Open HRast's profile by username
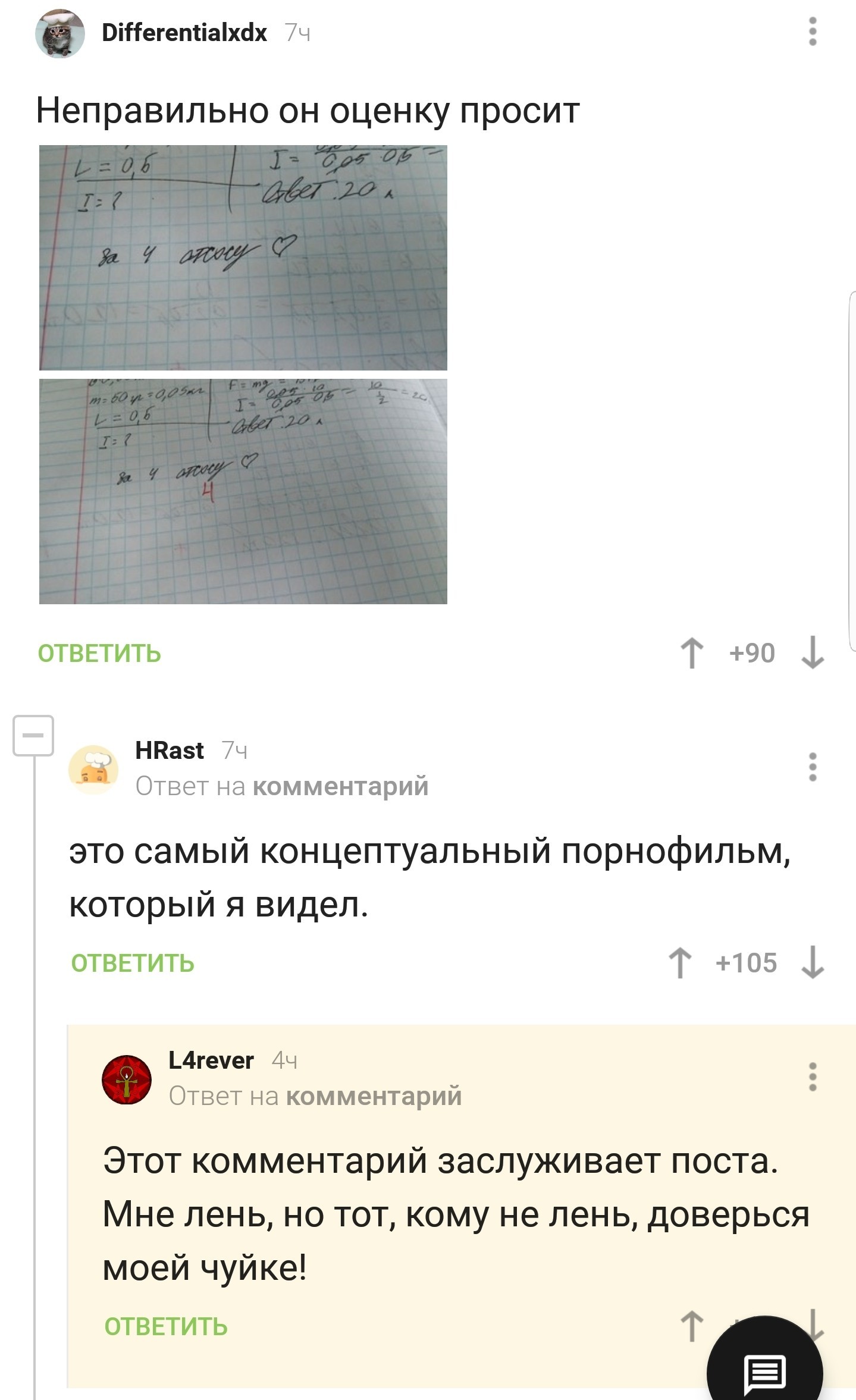856x1400 pixels. [x=170, y=751]
